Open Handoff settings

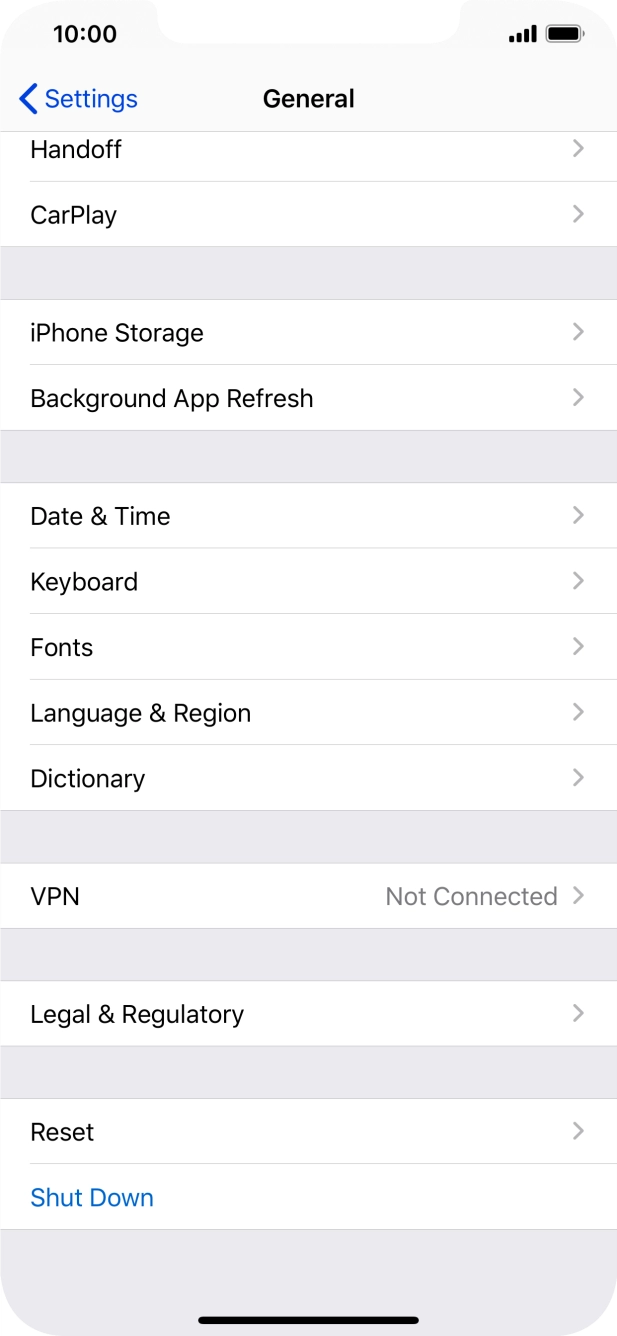pos(308,150)
